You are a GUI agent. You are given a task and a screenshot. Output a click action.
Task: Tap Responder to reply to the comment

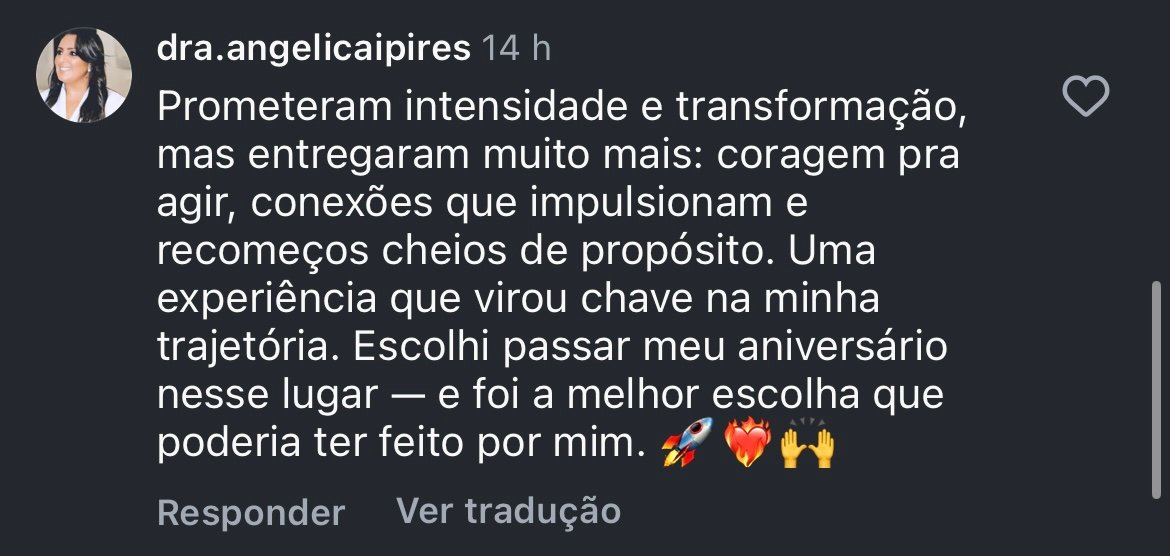pyautogui.click(x=250, y=513)
